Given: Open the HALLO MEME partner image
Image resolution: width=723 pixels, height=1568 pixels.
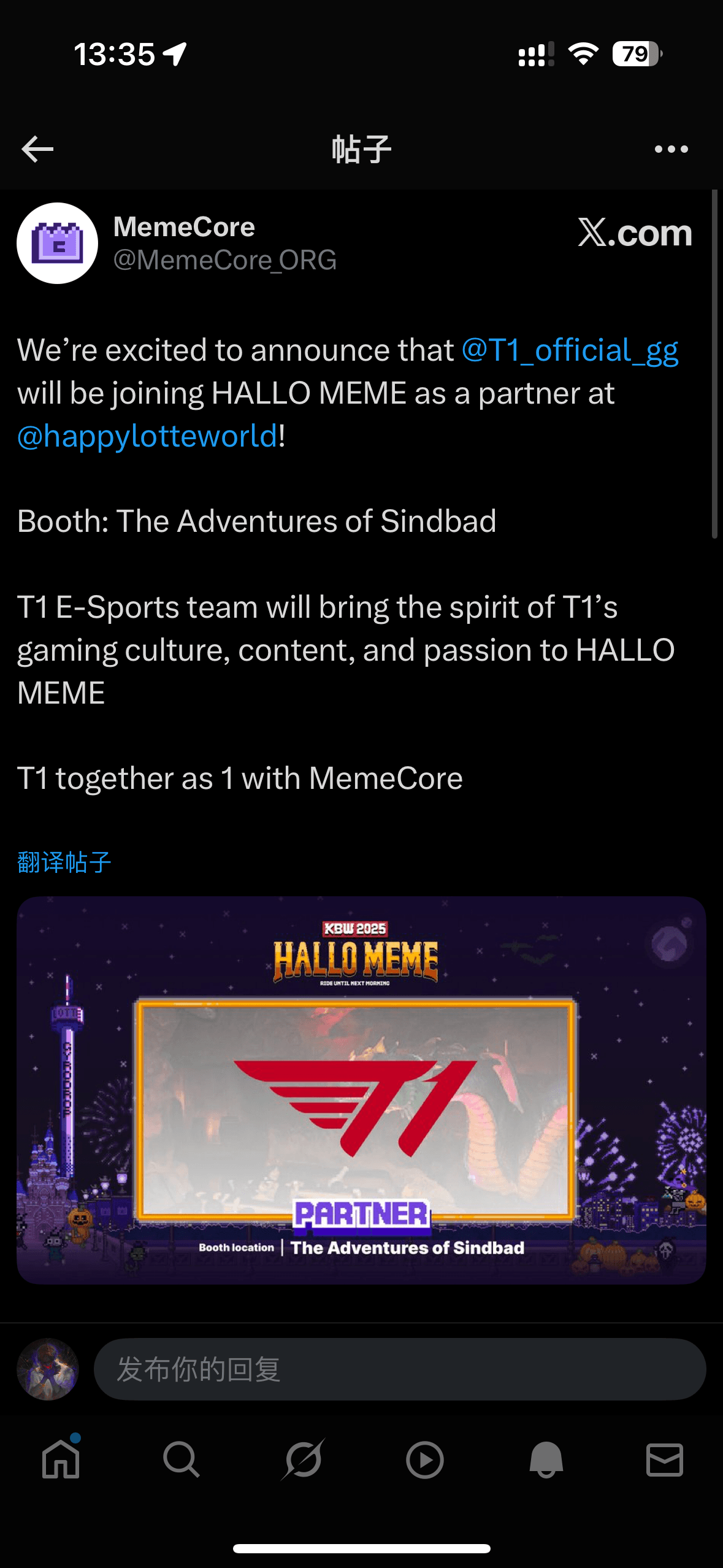Looking at the screenshot, I should point(361,1090).
